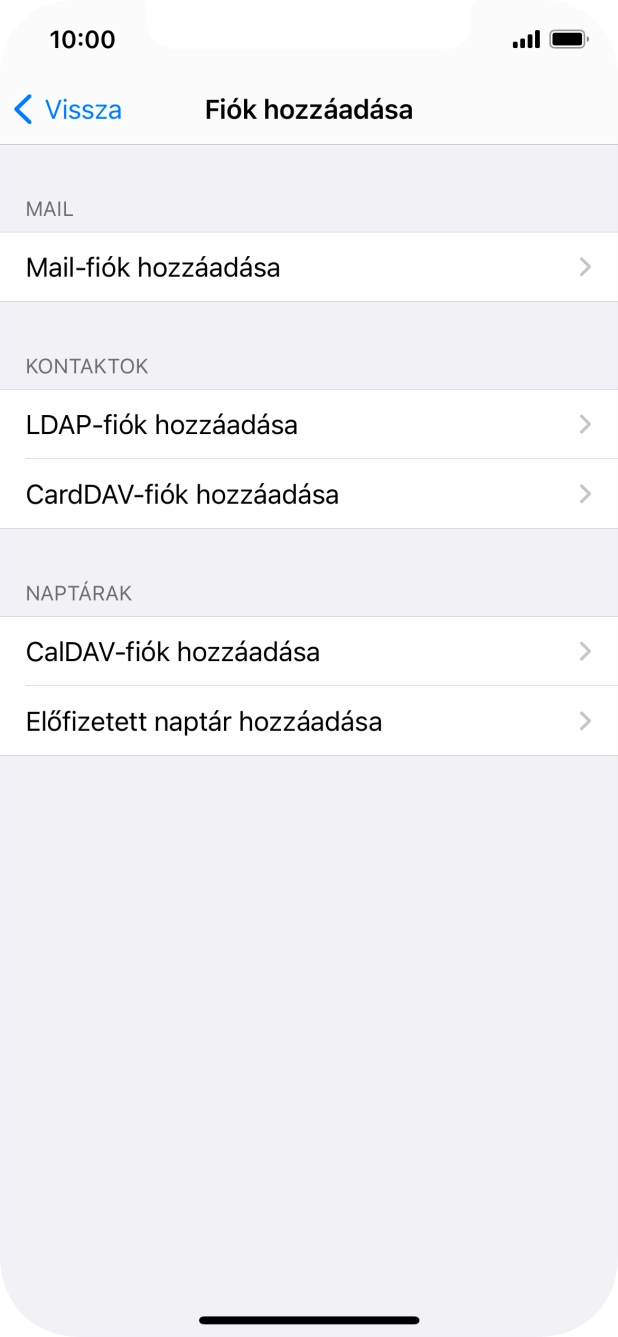
Task: Open Előfizetett naptár hozzáadása
Action: point(308,721)
